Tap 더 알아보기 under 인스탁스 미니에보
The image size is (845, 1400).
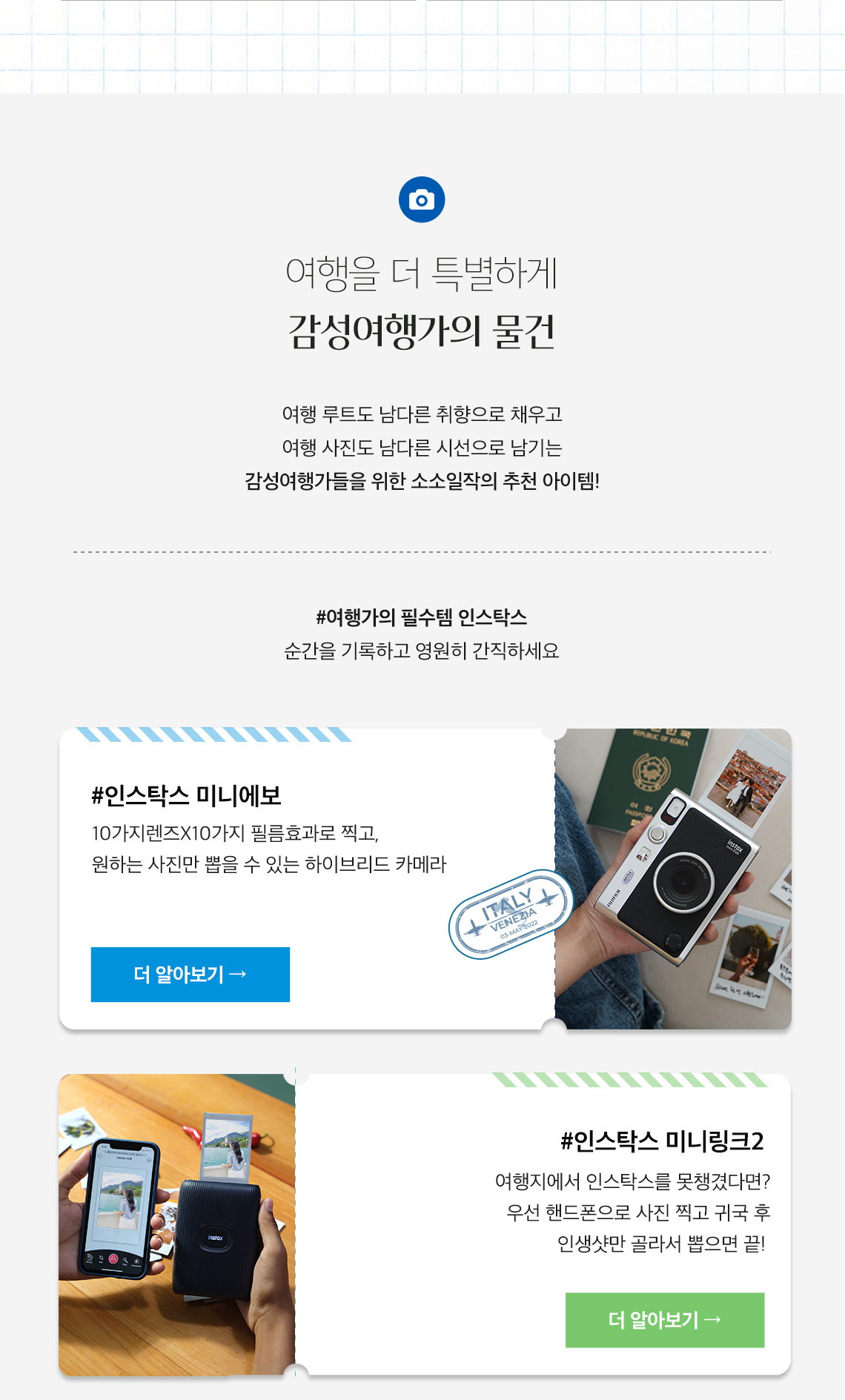click(190, 974)
